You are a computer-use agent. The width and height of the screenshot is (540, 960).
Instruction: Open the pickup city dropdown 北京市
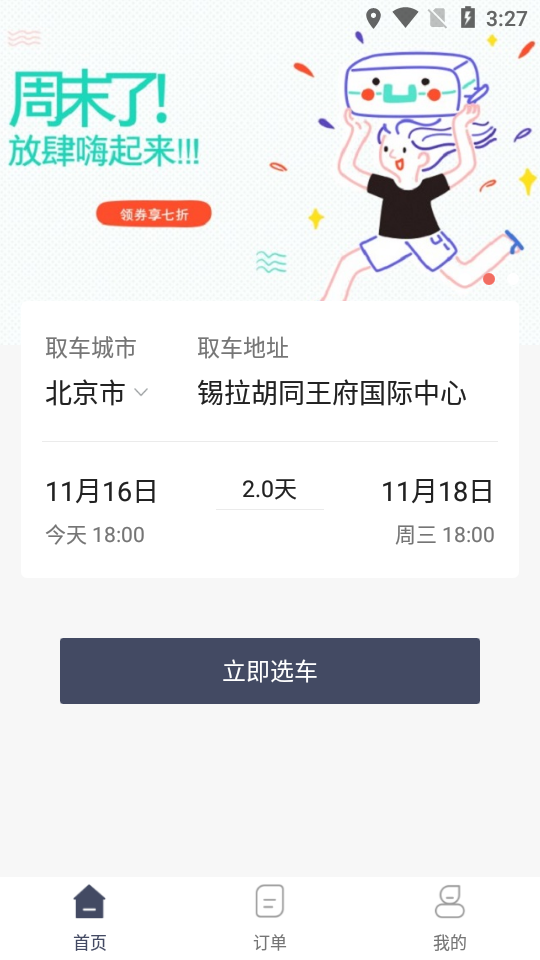97,393
